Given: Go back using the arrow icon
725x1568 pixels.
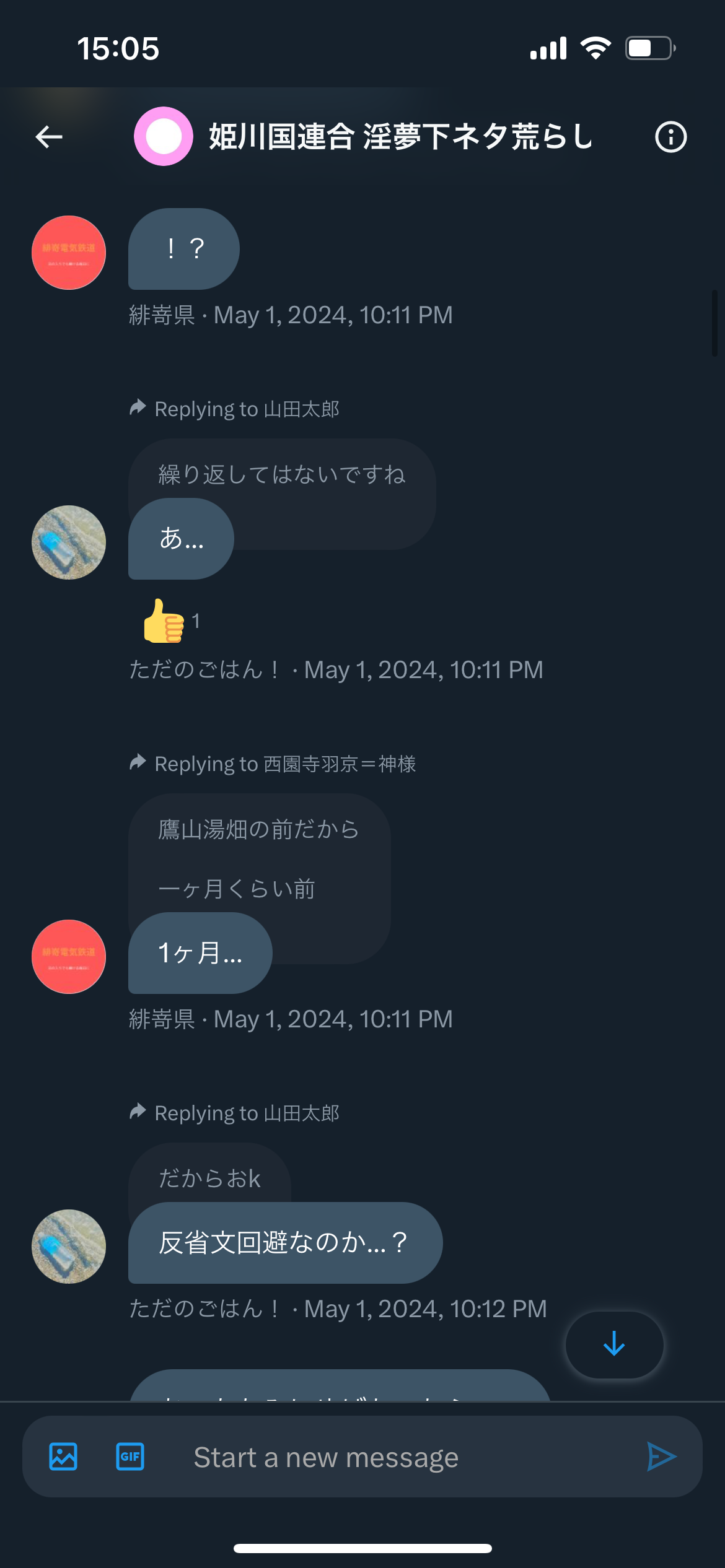Looking at the screenshot, I should tap(49, 137).
